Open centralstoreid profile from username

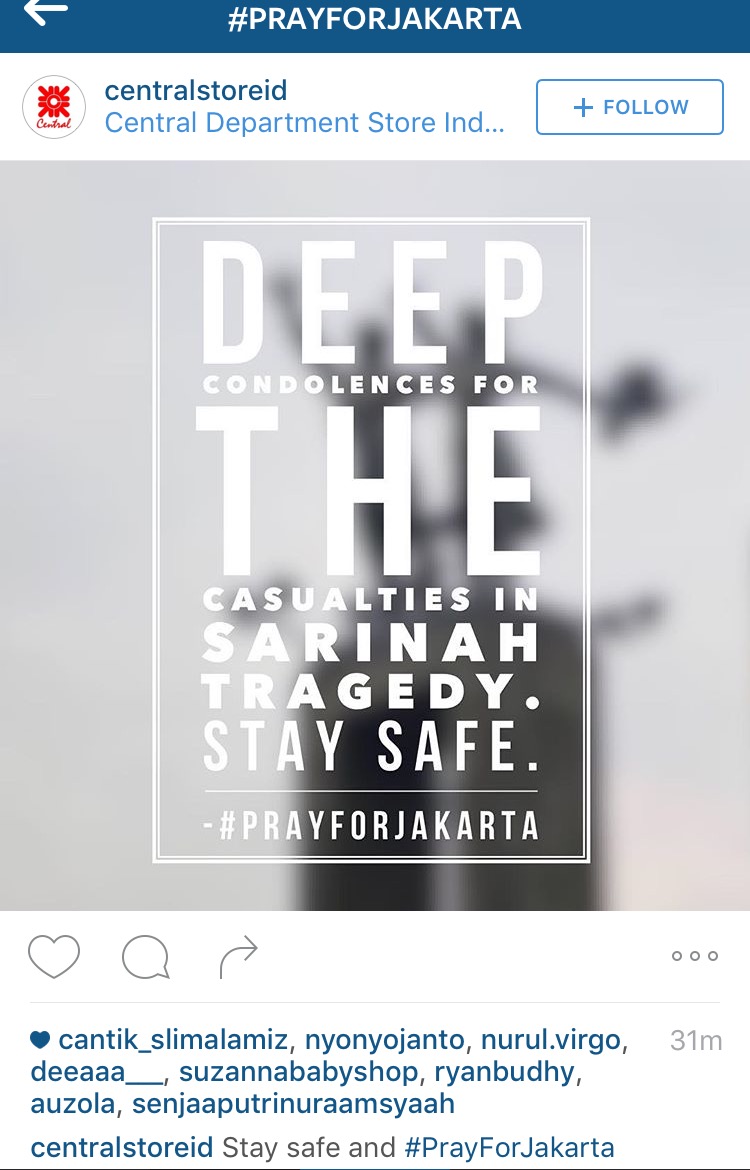tap(196, 91)
